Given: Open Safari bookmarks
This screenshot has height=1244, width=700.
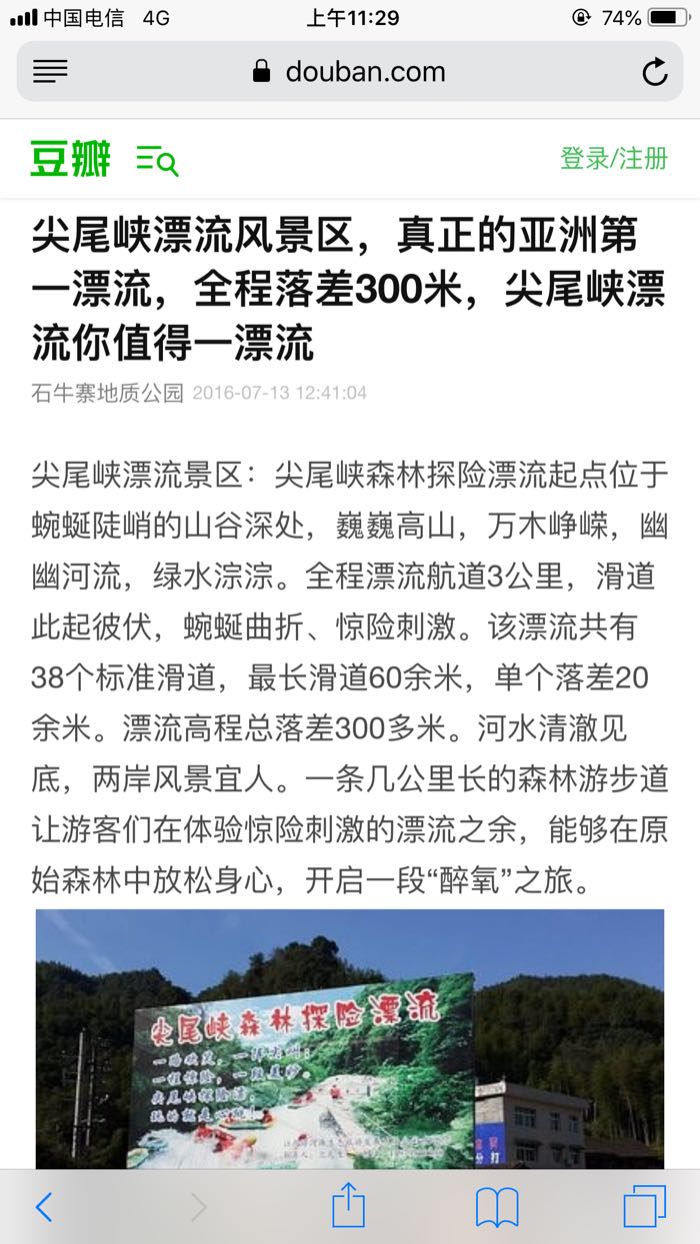Looking at the screenshot, I should click(x=497, y=1208).
